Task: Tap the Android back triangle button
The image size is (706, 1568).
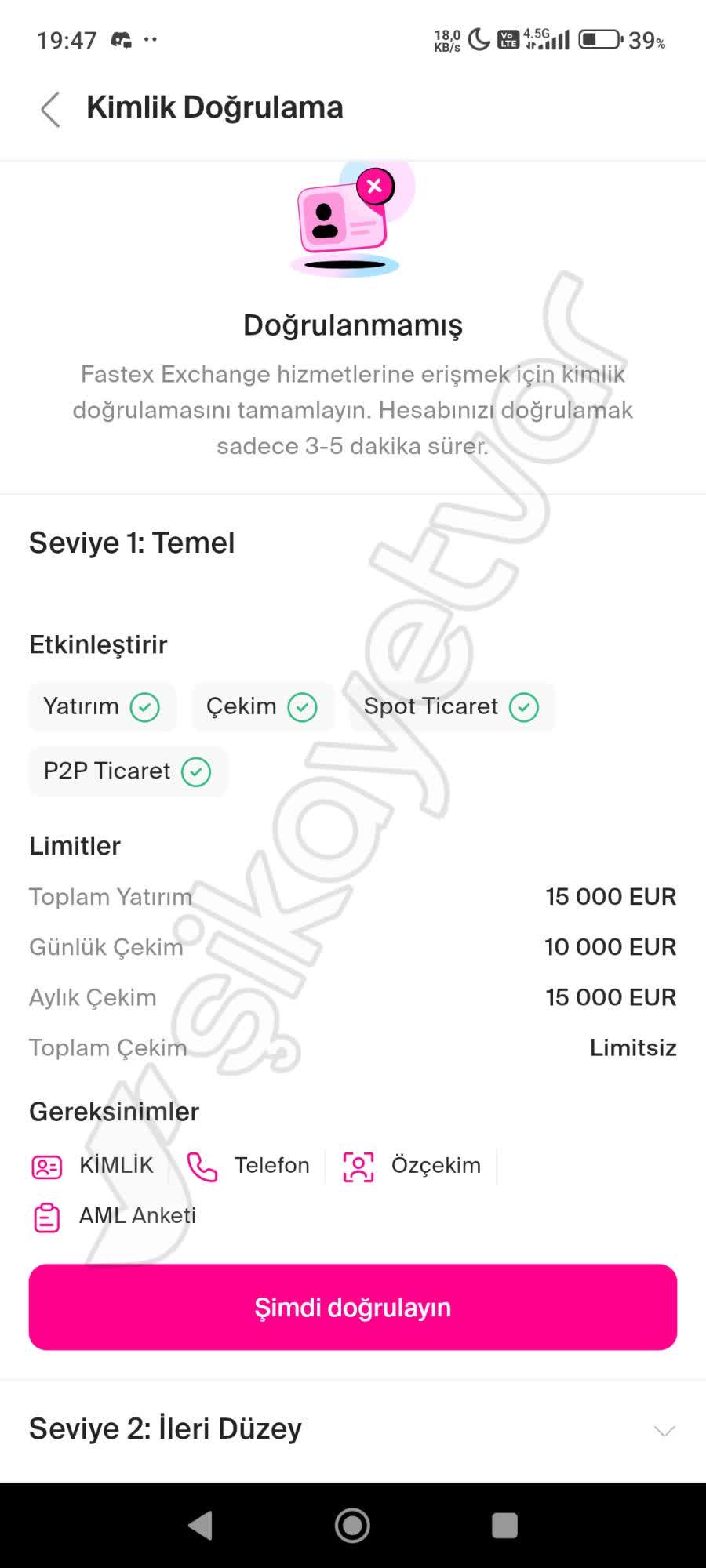Action: pos(200,1526)
